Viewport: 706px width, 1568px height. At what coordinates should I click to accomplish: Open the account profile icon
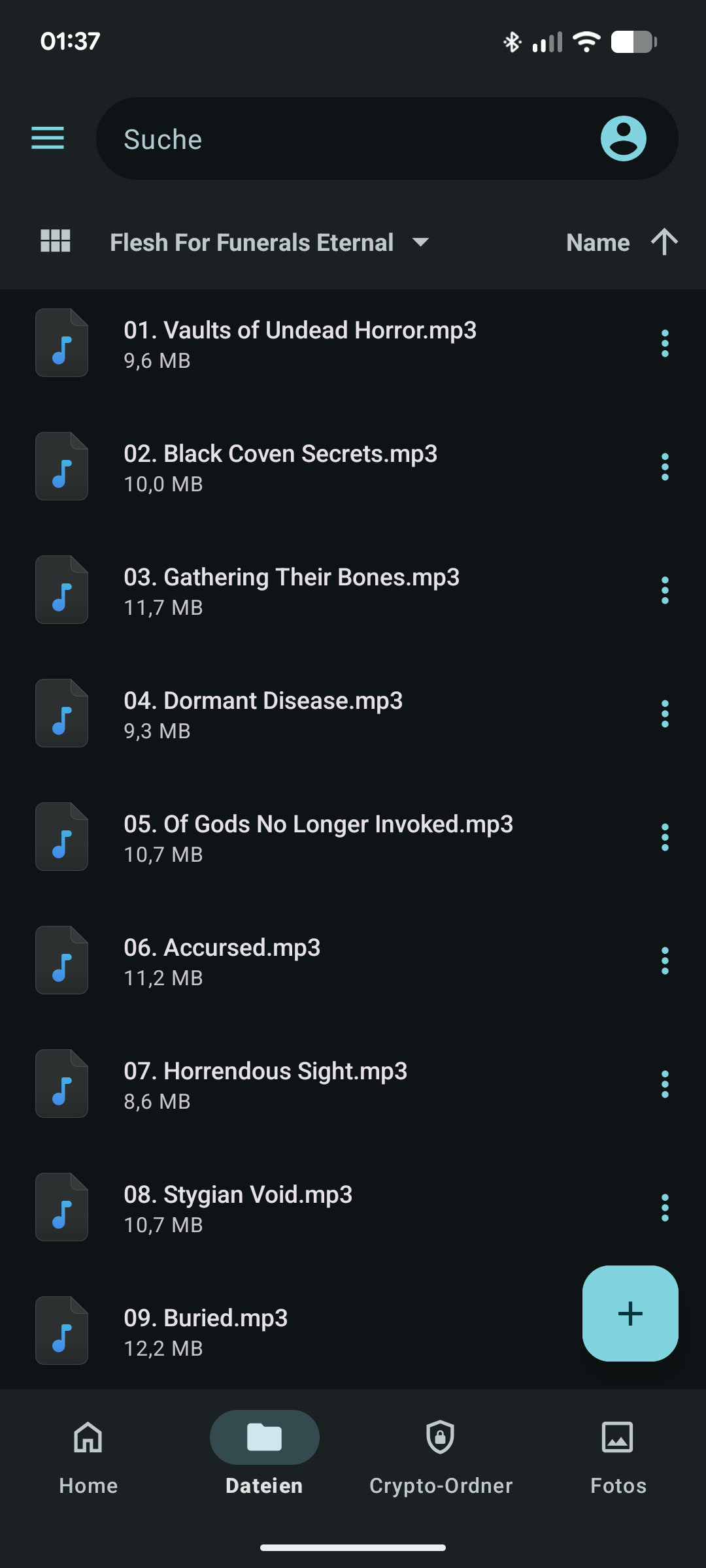coord(623,139)
